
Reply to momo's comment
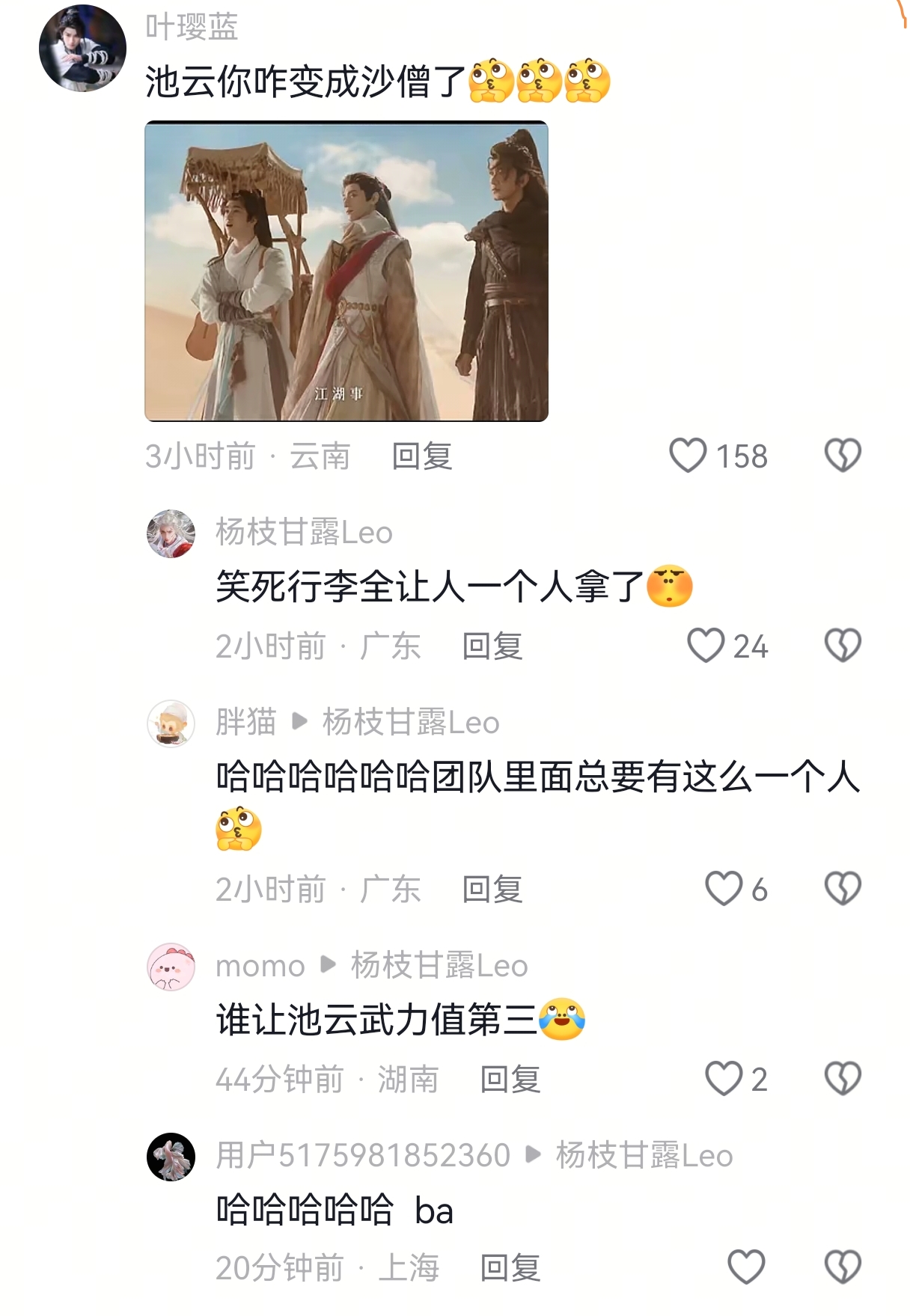(510, 1080)
